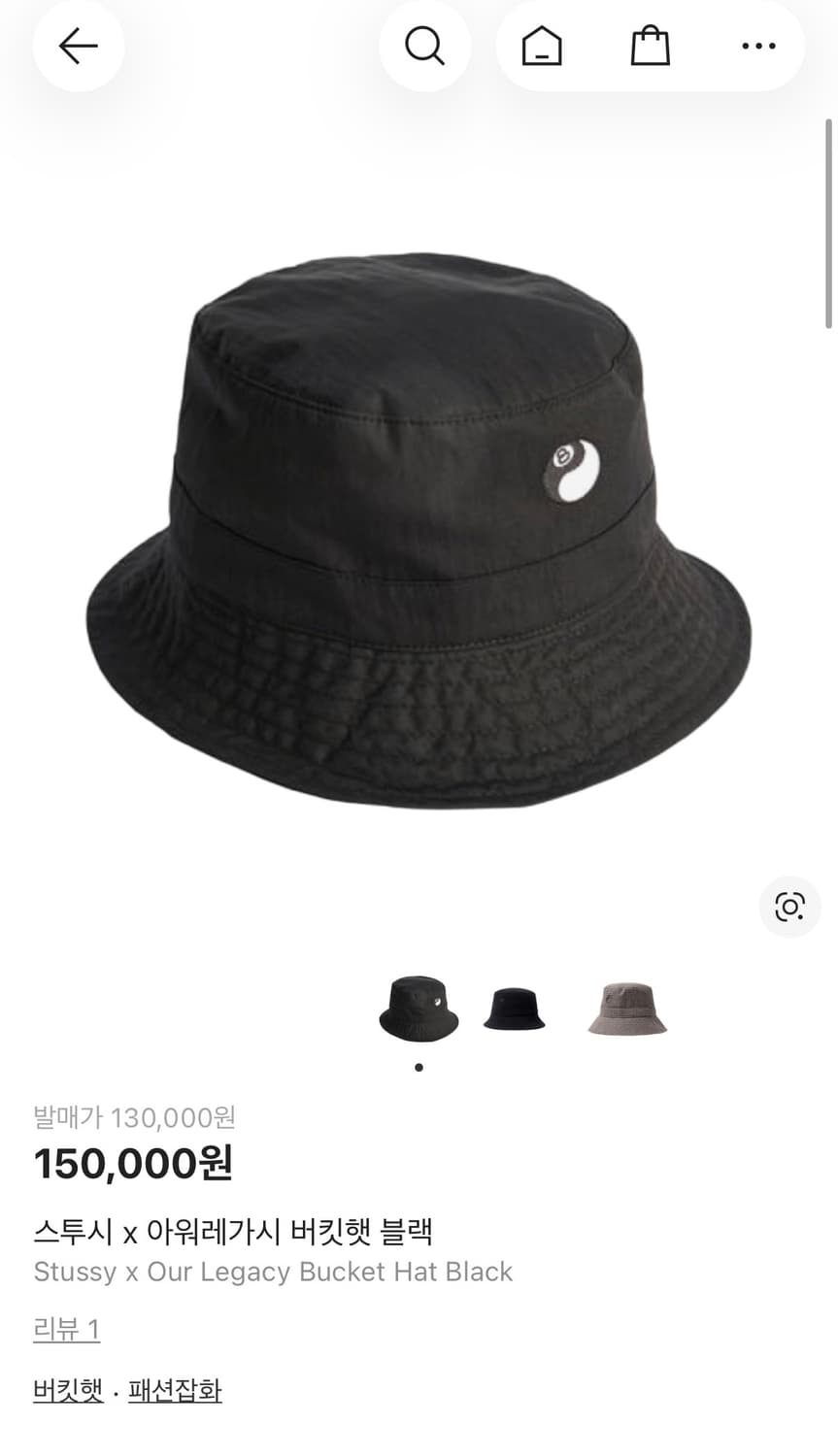
Task: Select the English product name text
Action: pos(272,1272)
